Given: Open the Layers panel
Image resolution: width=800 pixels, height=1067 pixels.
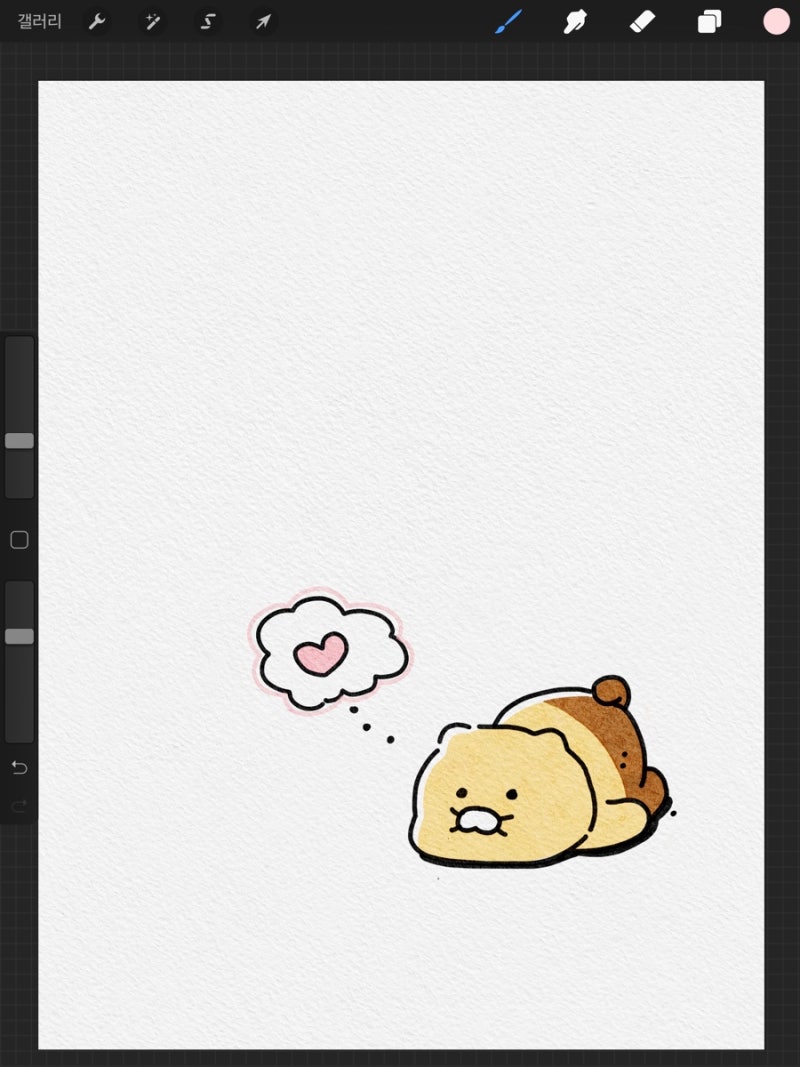Looking at the screenshot, I should (709, 21).
